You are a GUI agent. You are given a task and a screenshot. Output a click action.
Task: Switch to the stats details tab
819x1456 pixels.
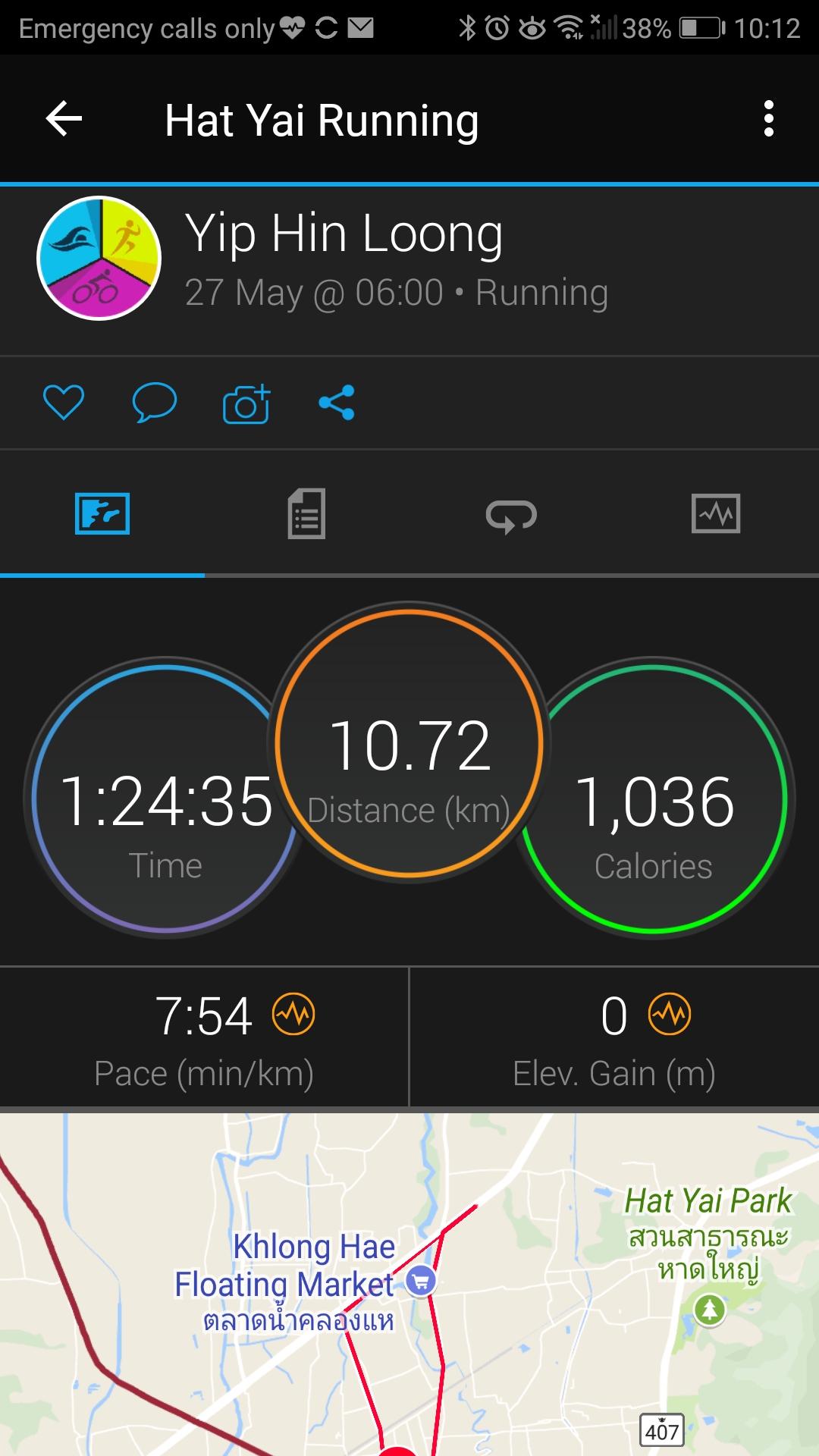point(306,514)
